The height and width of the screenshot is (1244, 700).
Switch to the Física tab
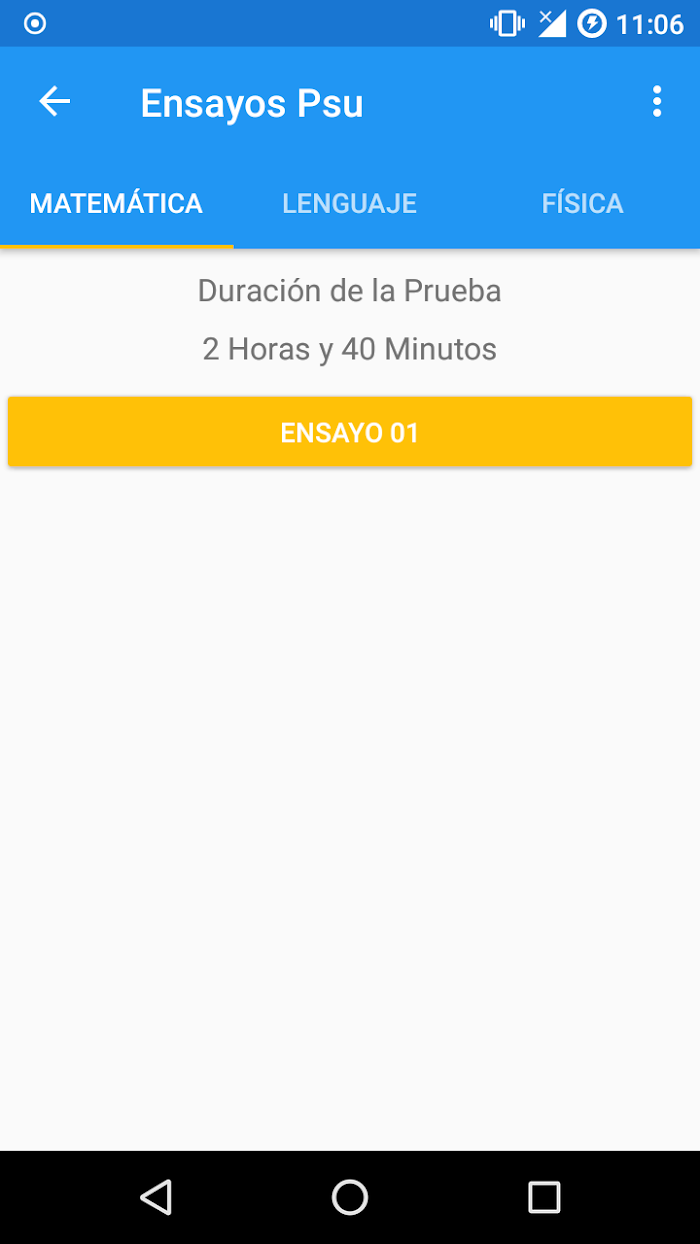point(583,204)
